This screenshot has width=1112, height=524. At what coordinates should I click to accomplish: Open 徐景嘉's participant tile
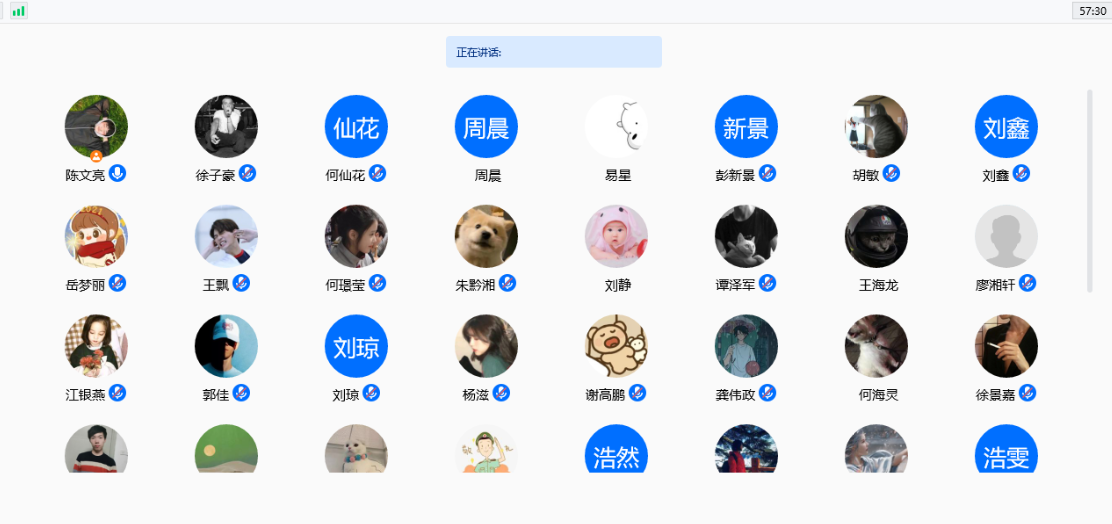coord(1006,347)
